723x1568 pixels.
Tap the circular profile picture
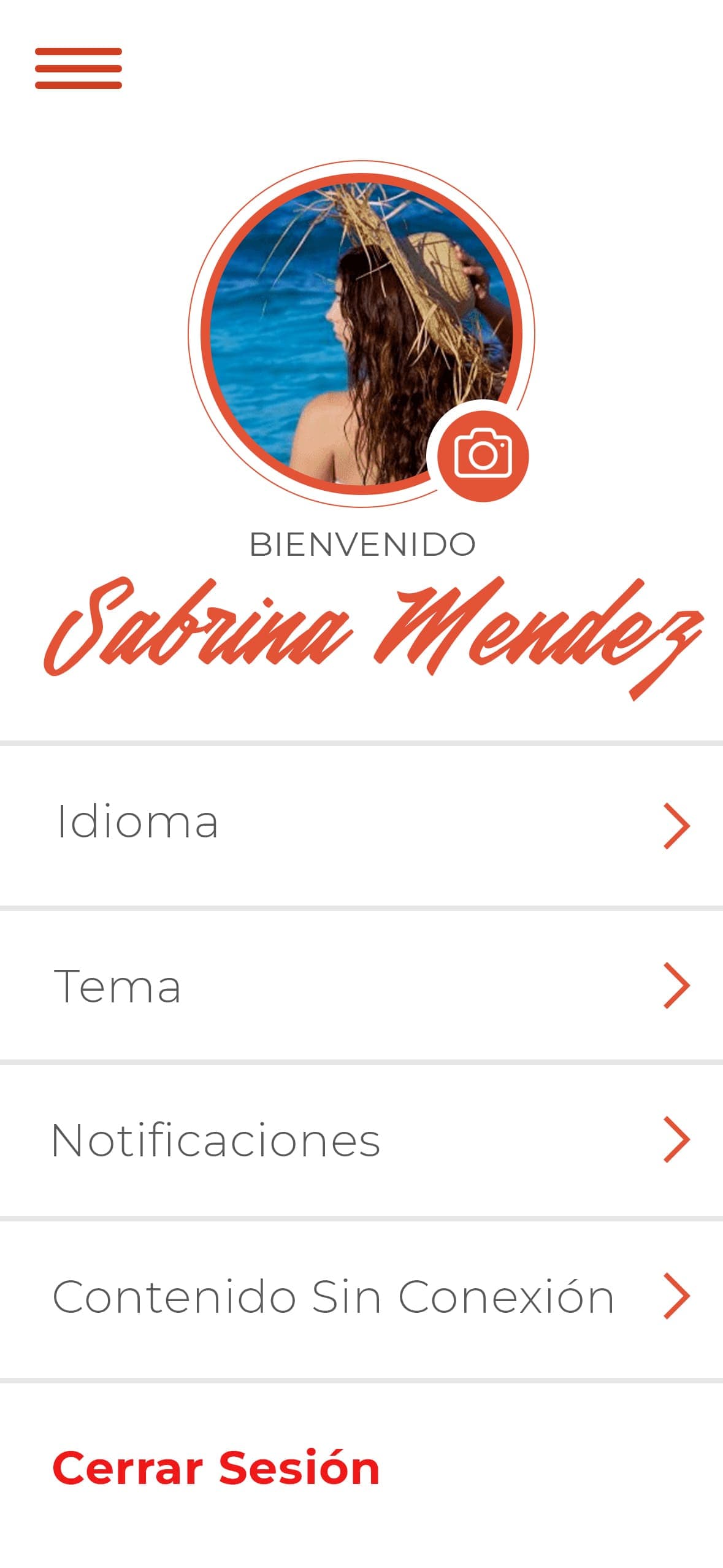tap(361, 344)
